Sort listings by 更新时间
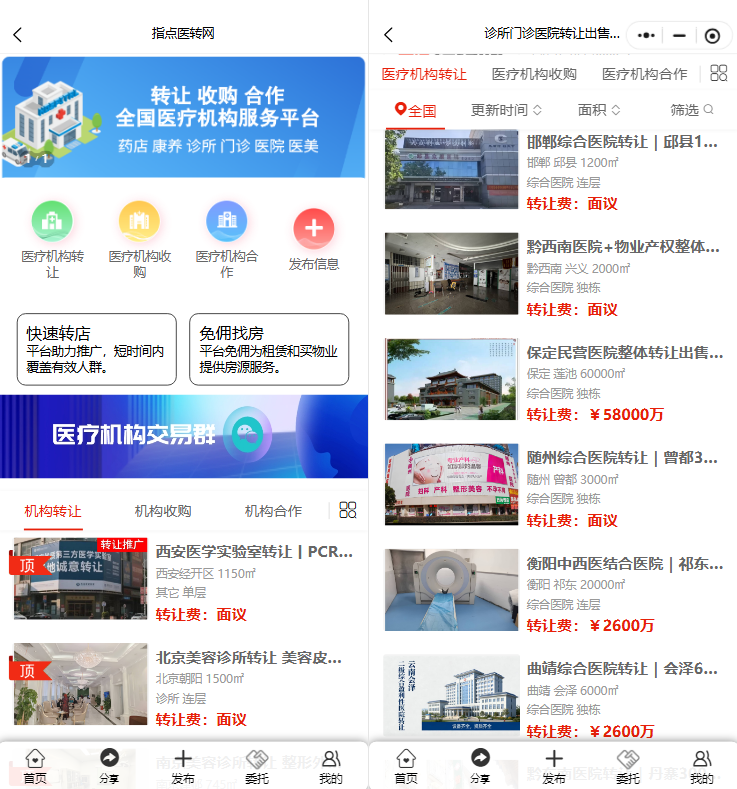This screenshot has height=789, width=737. tap(506, 110)
